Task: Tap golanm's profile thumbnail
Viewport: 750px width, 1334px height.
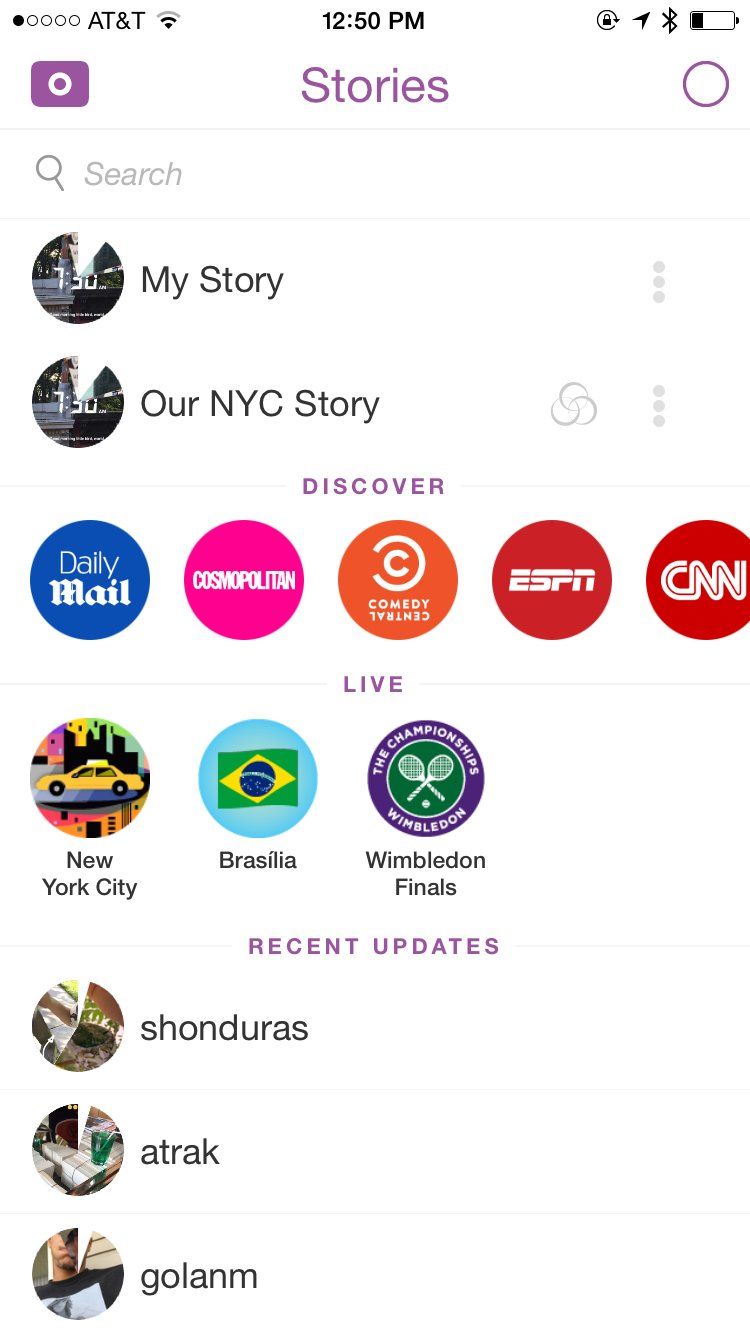Action: tap(77, 1274)
